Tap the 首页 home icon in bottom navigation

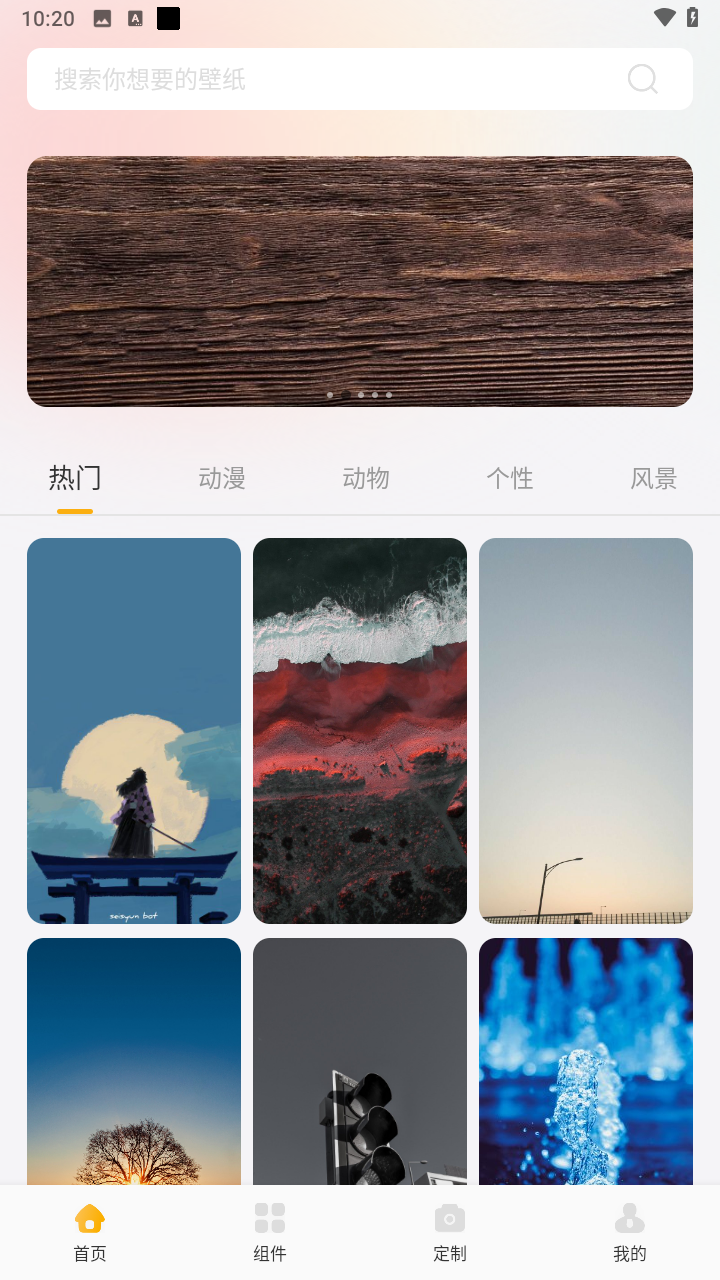(x=90, y=1218)
